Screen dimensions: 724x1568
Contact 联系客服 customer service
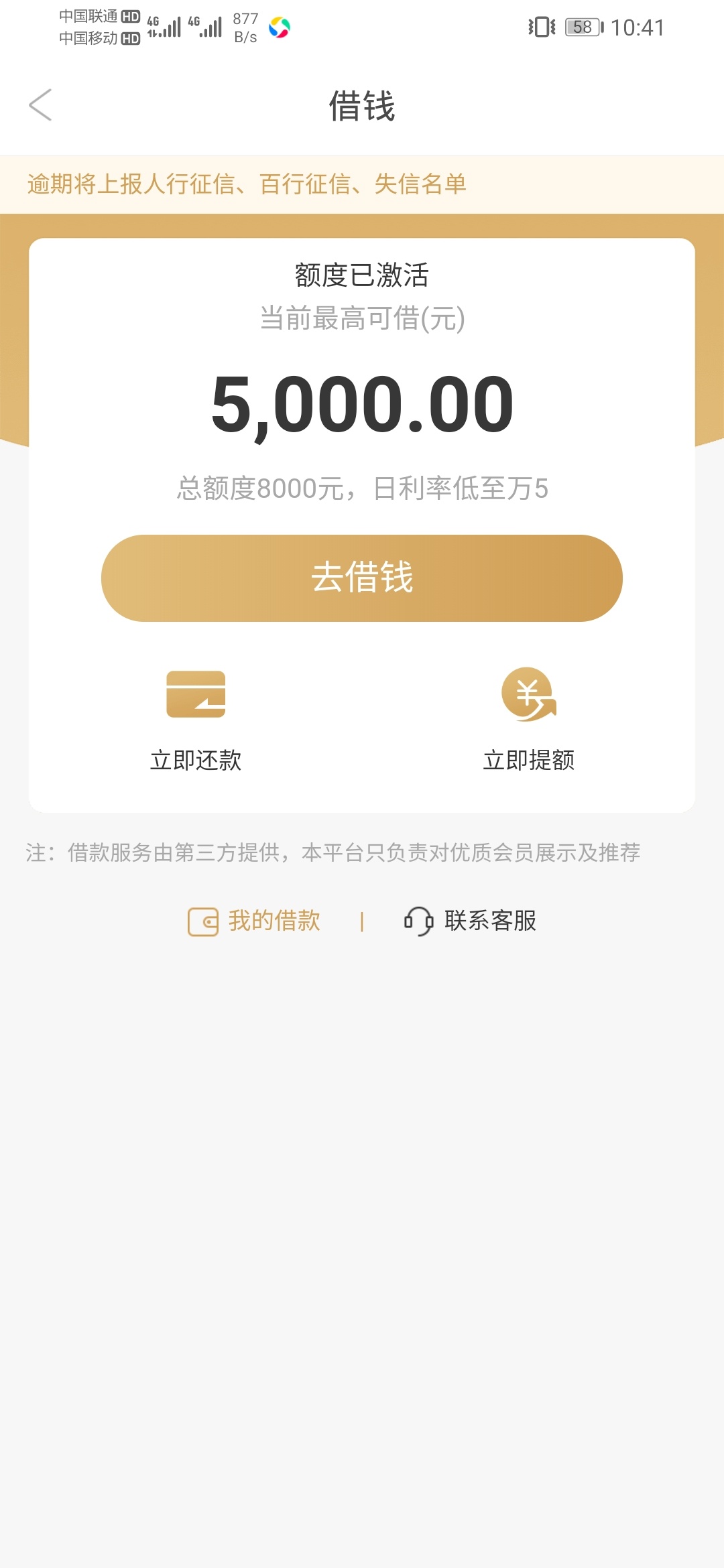(471, 921)
